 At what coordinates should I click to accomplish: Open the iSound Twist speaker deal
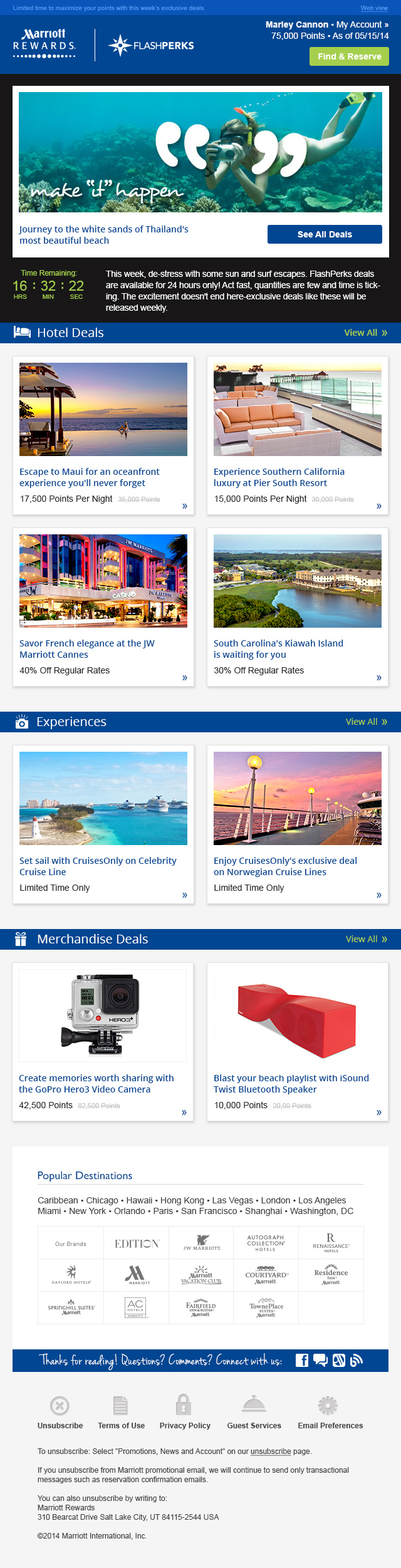pos(291,1083)
